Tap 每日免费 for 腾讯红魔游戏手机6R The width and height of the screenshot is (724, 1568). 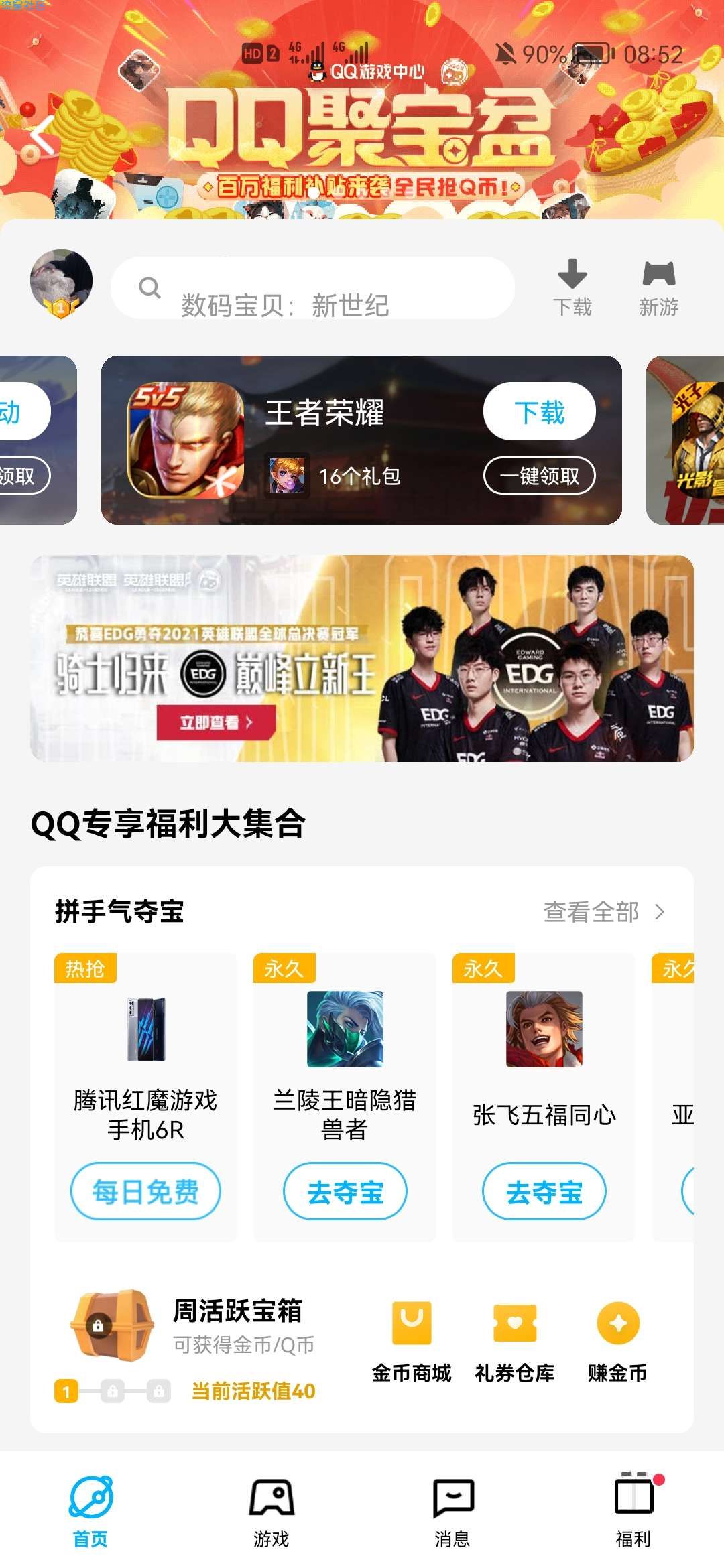145,1191
